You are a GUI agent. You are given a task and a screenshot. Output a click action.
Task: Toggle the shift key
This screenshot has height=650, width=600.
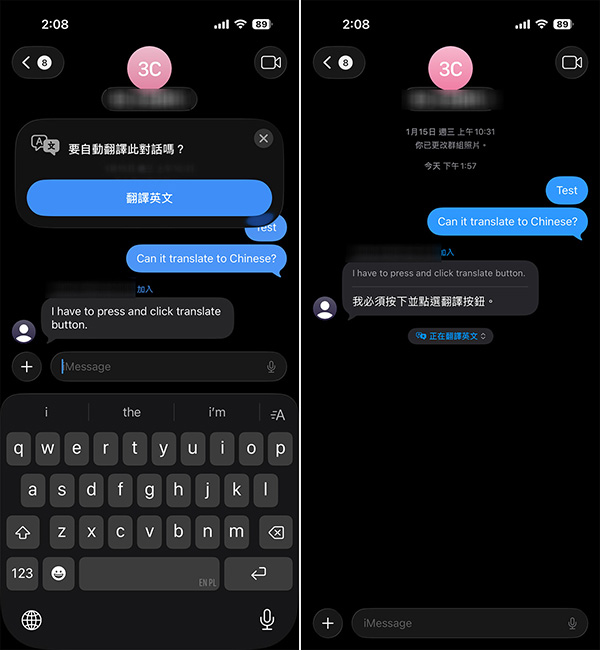(x=22, y=532)
